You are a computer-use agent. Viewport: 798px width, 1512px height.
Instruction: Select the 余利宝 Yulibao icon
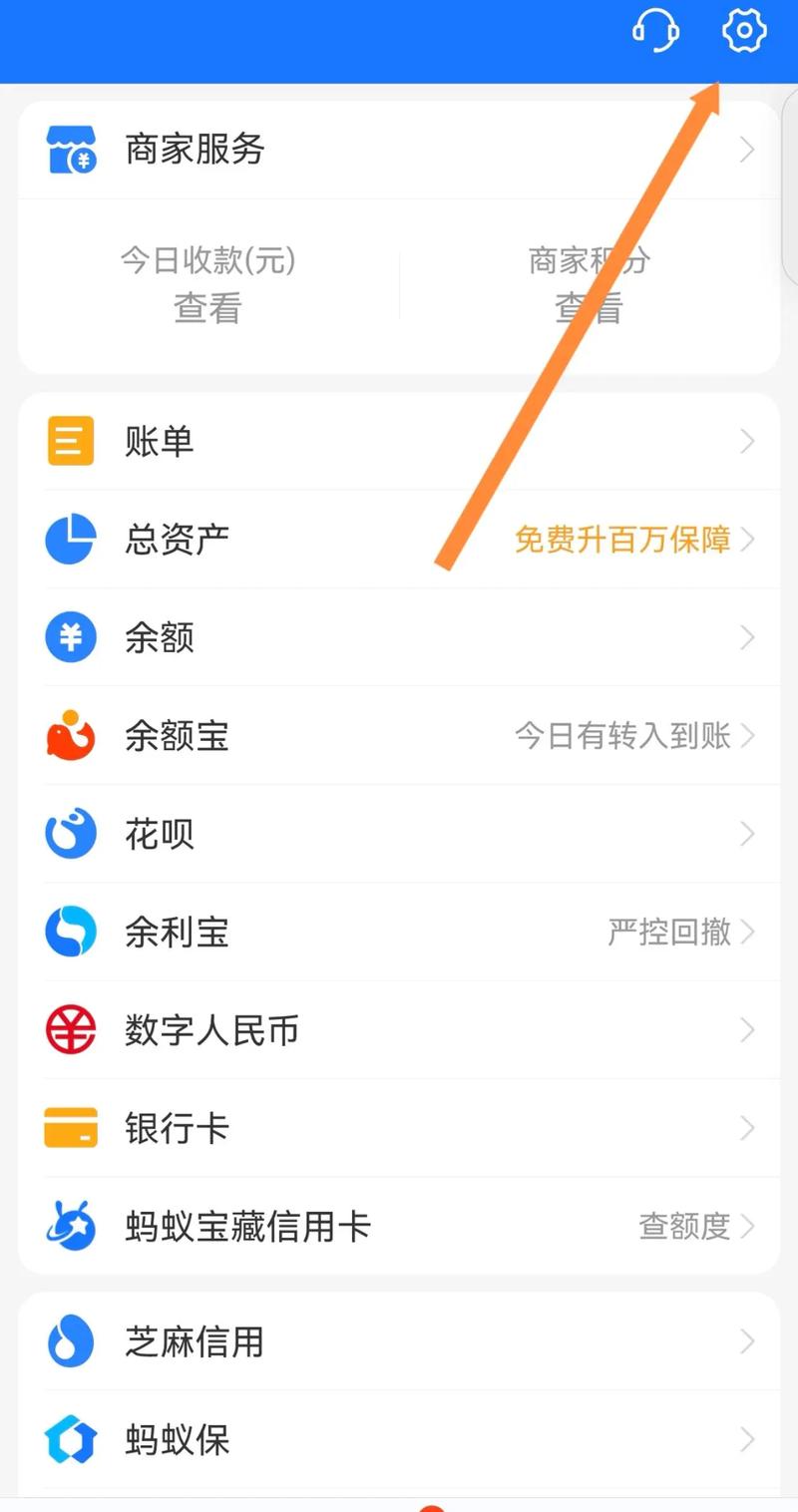click(x=70, y=932)
